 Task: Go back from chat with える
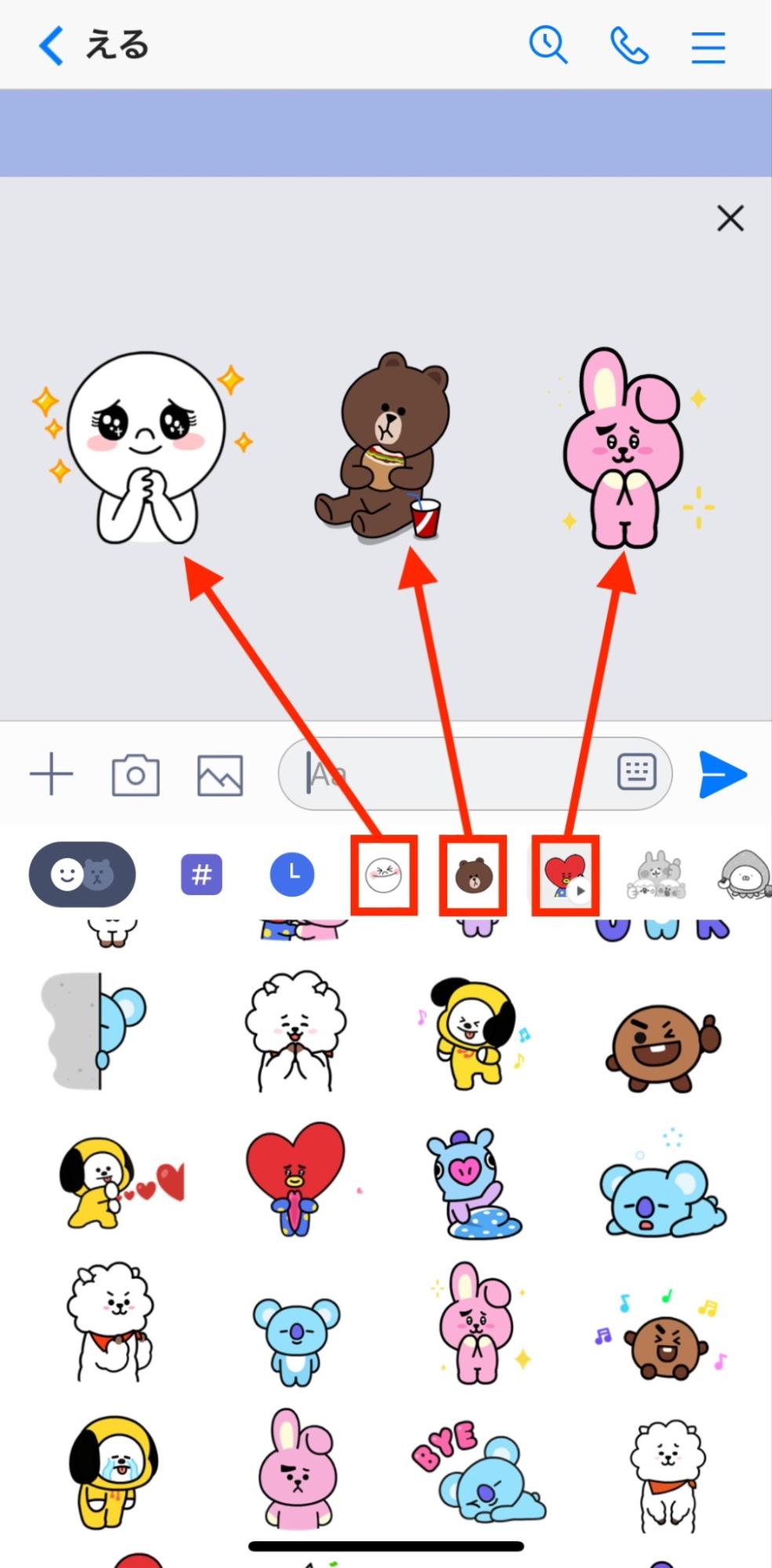tap(51, 45)
